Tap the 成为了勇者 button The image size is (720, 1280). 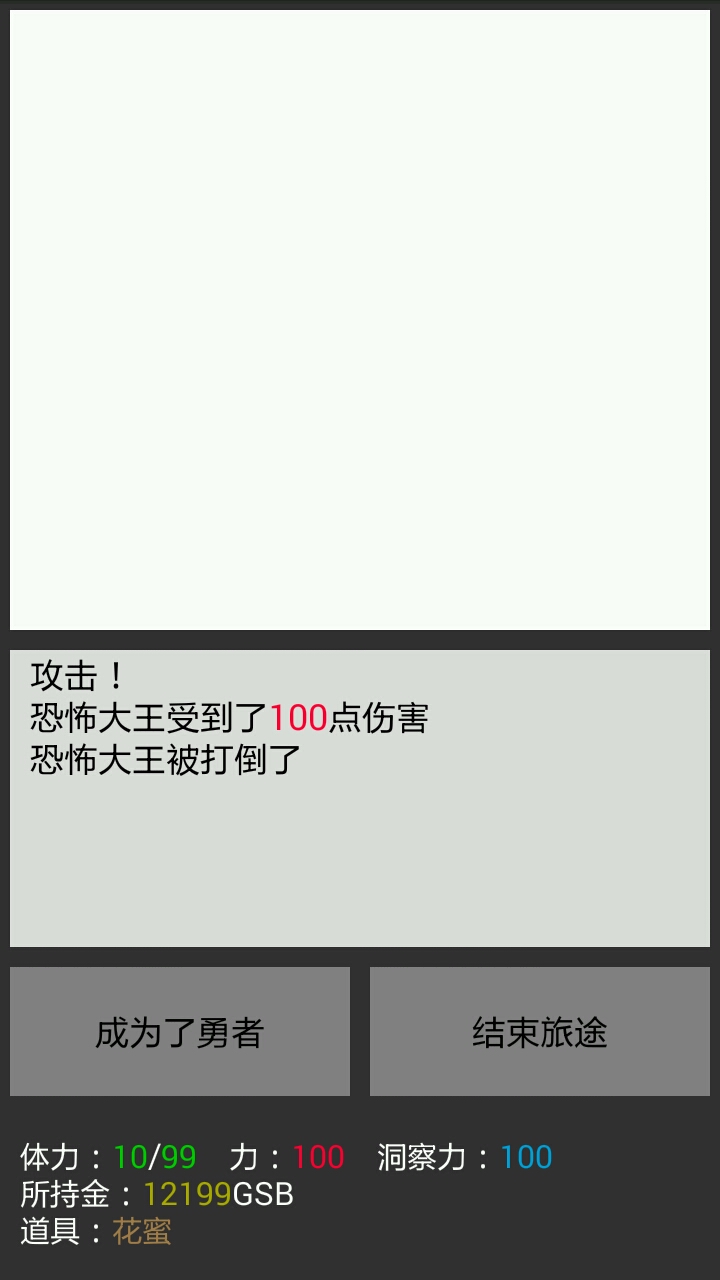point(180,1031)
